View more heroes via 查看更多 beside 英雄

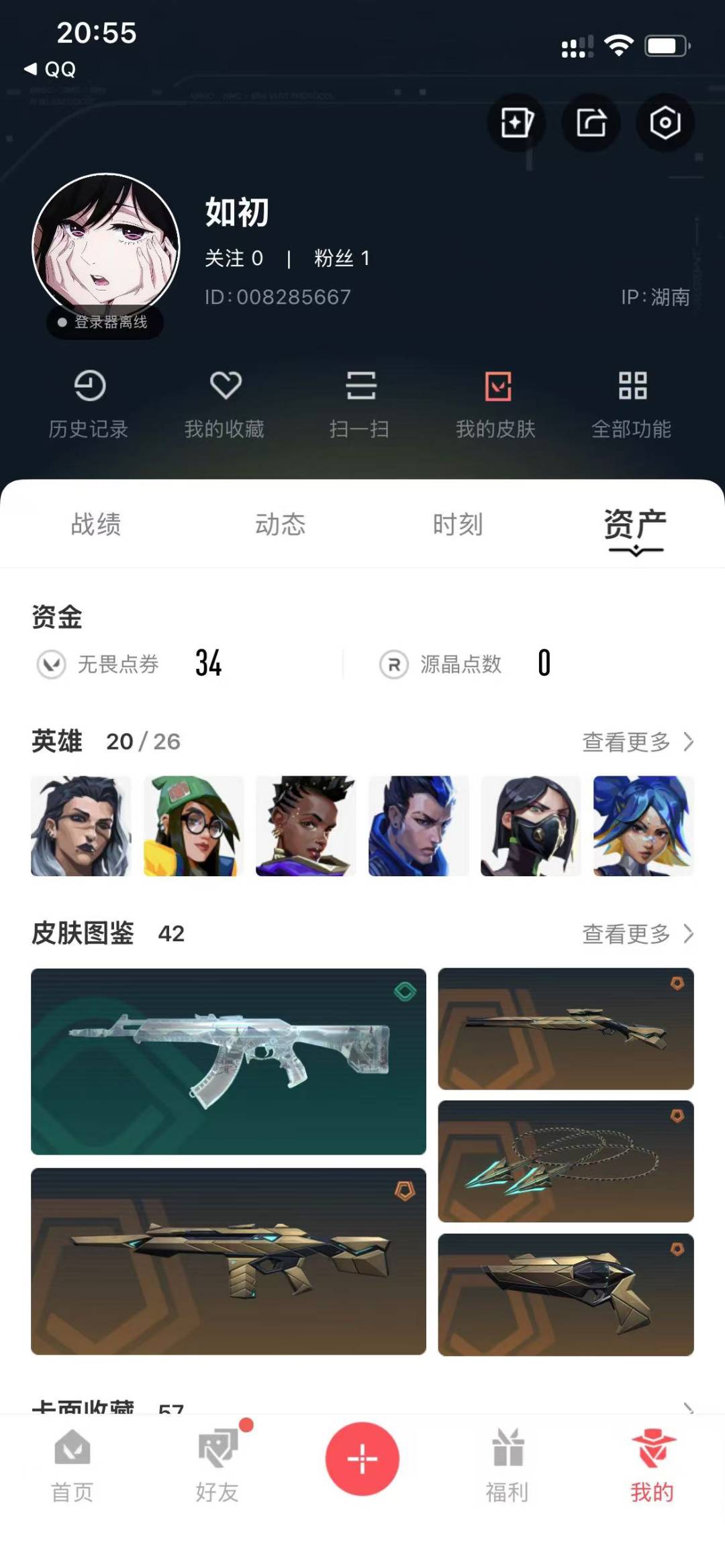coord(638,741)
